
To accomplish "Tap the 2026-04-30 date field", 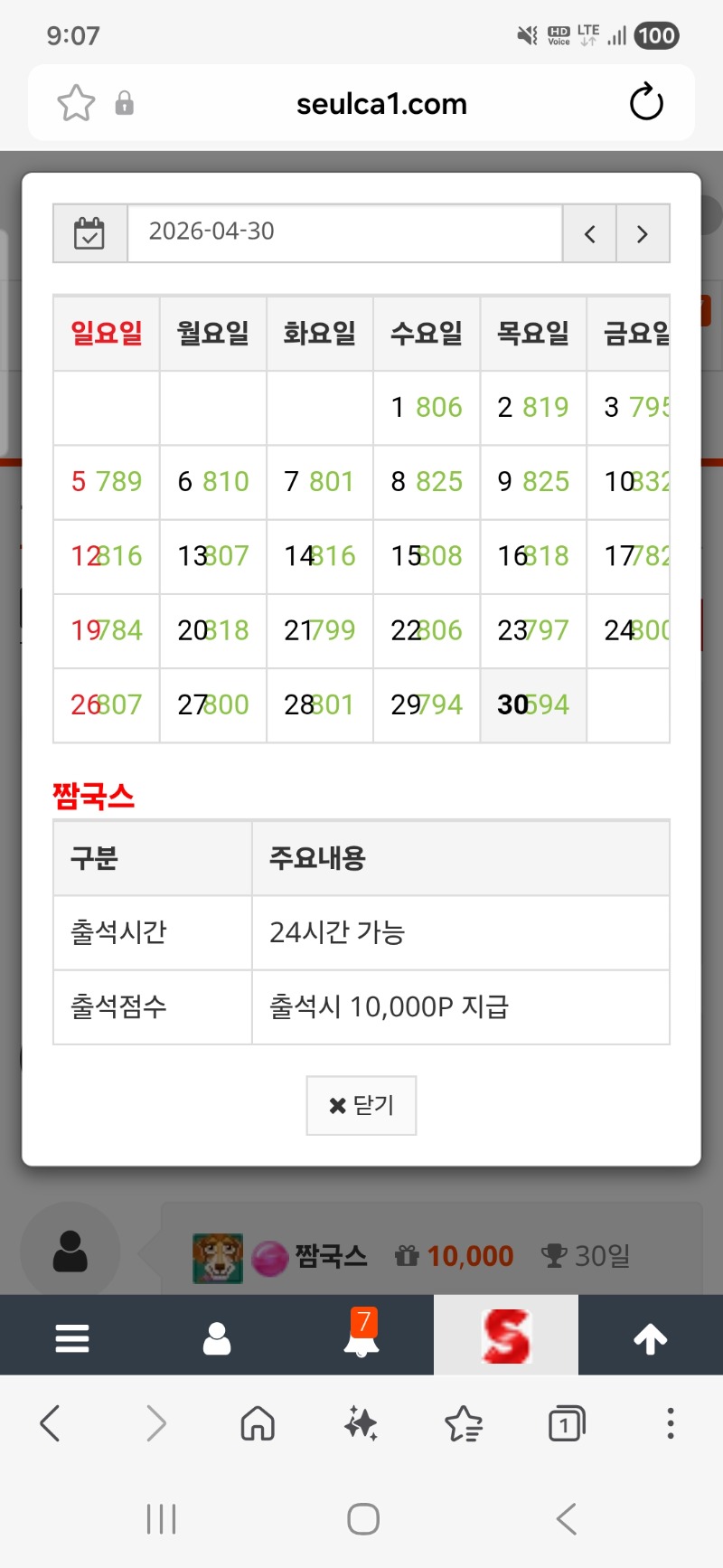I will (x=344, y=232).
